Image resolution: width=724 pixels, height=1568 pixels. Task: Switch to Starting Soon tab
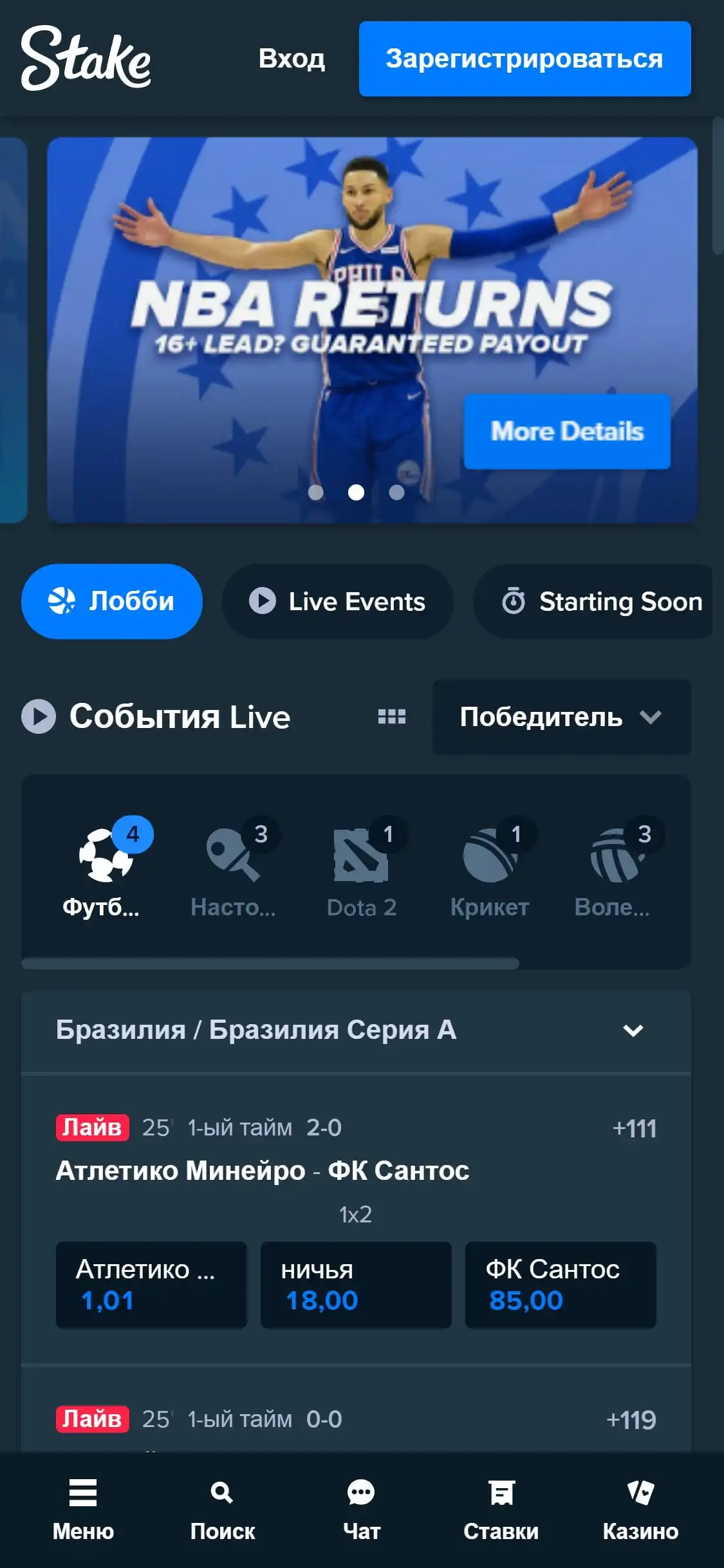[601, 601]
